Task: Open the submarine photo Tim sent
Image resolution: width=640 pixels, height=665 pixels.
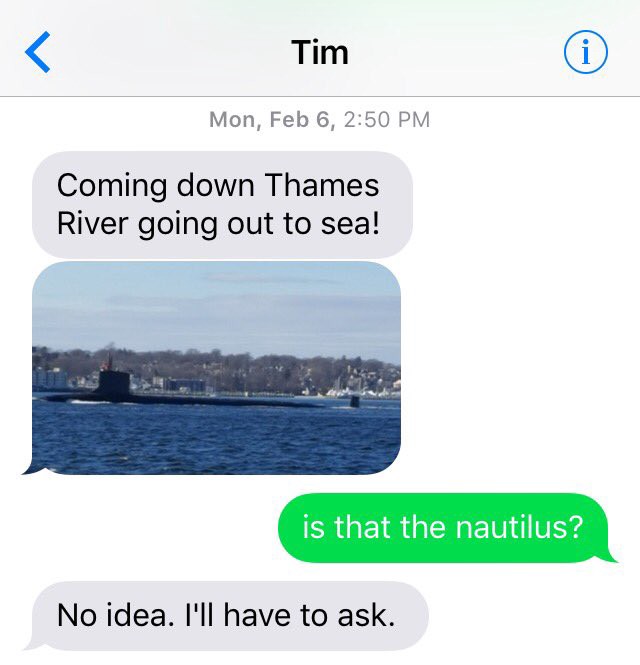Action: [216, 367]
